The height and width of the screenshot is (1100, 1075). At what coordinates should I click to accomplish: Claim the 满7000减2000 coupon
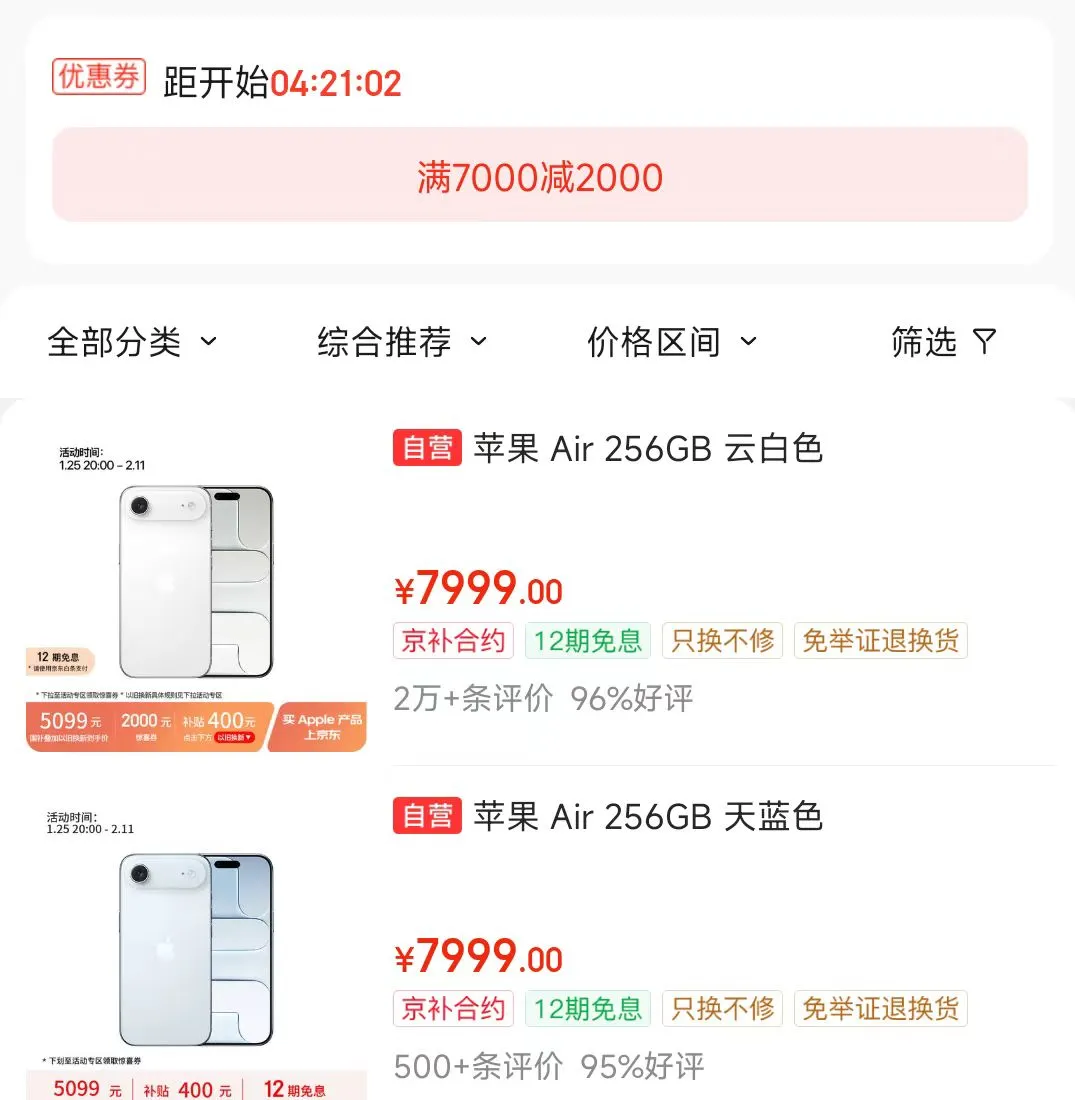539,176
